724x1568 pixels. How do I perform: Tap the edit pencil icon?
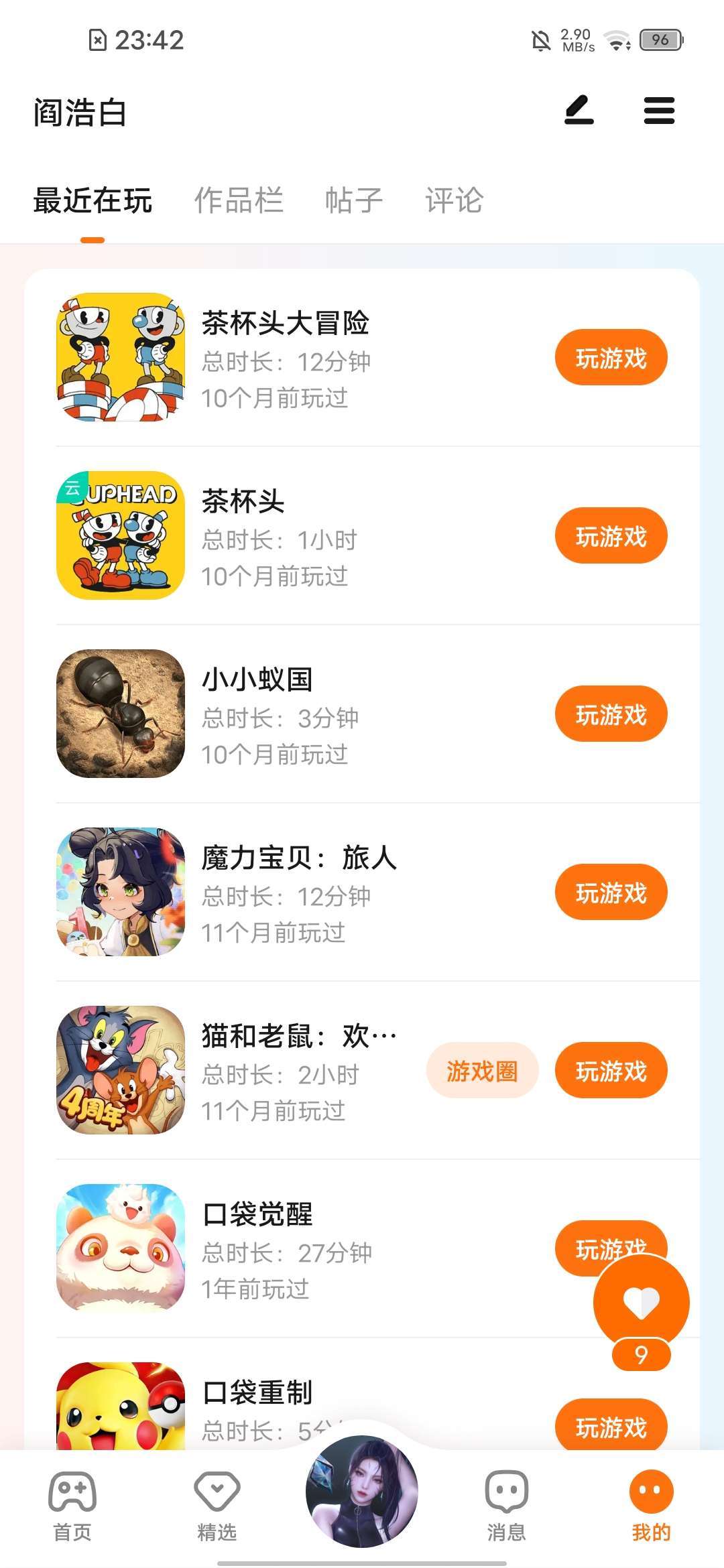[x=579, y=111]
